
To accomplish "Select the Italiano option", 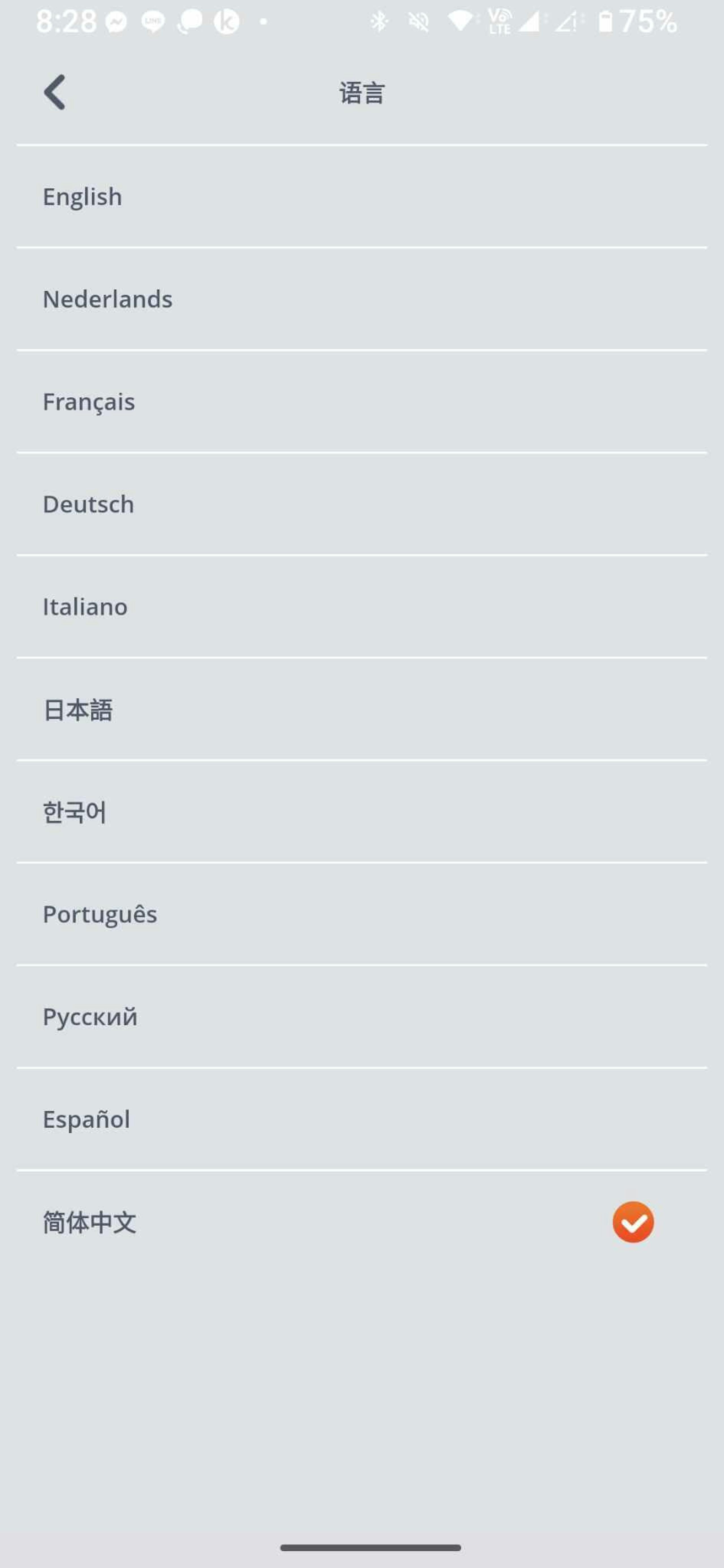I will [x=362, y=607].
